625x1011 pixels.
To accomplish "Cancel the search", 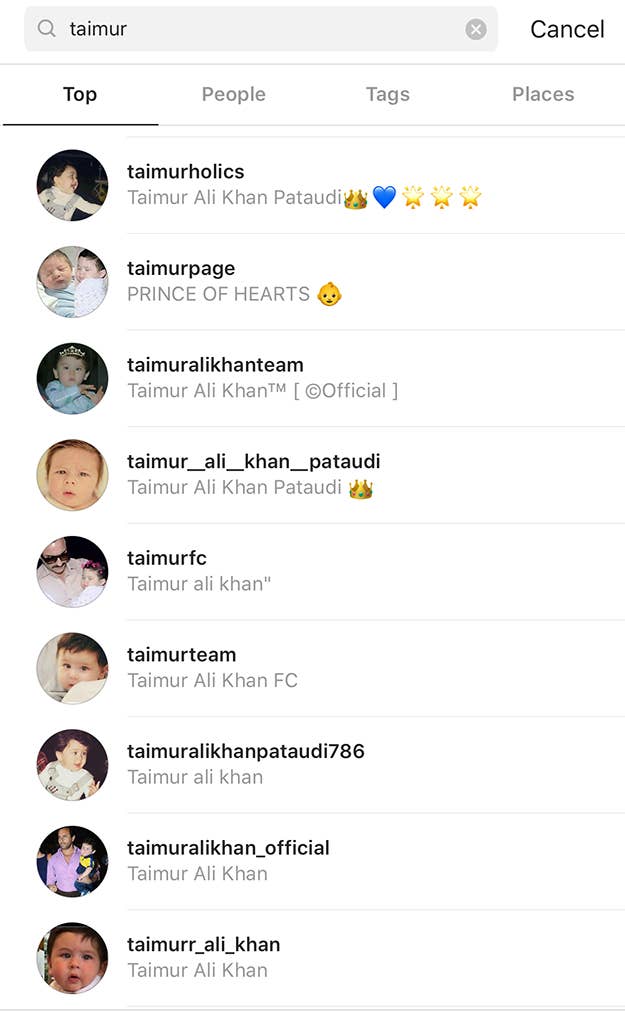I will pyautogui.click(x=566, y=29).
